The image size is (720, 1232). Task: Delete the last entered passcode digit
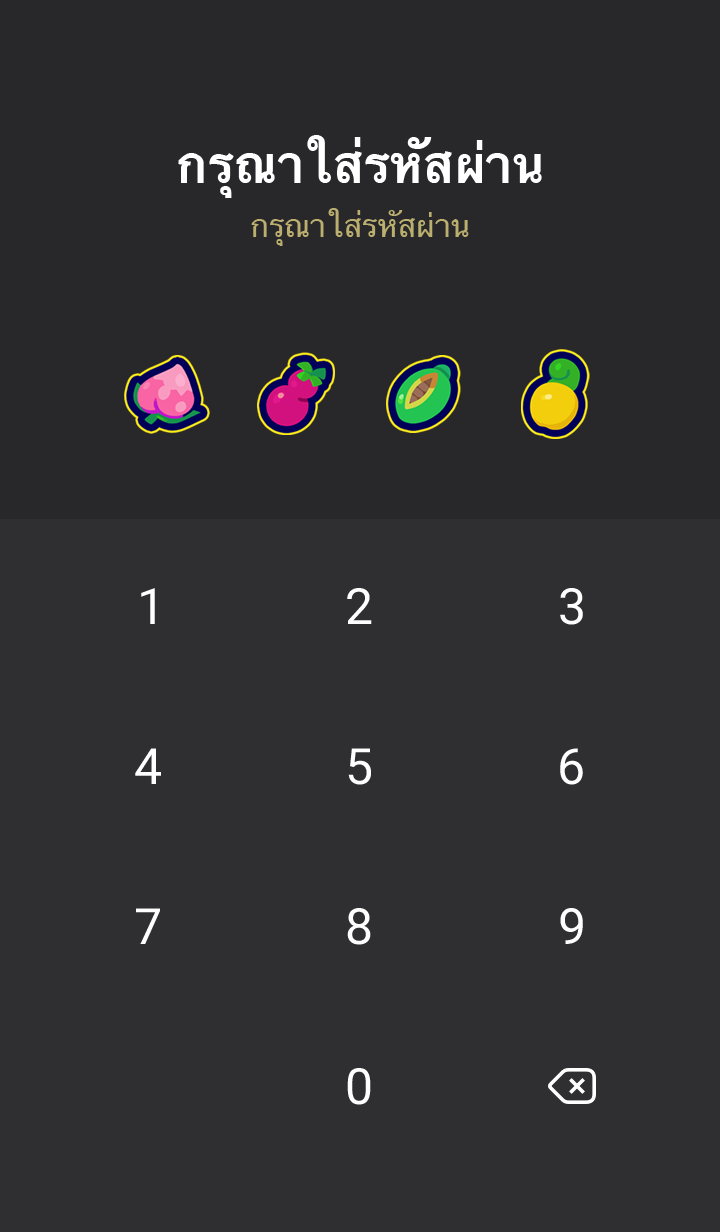pyautogui.click(x=572, y=1086)
